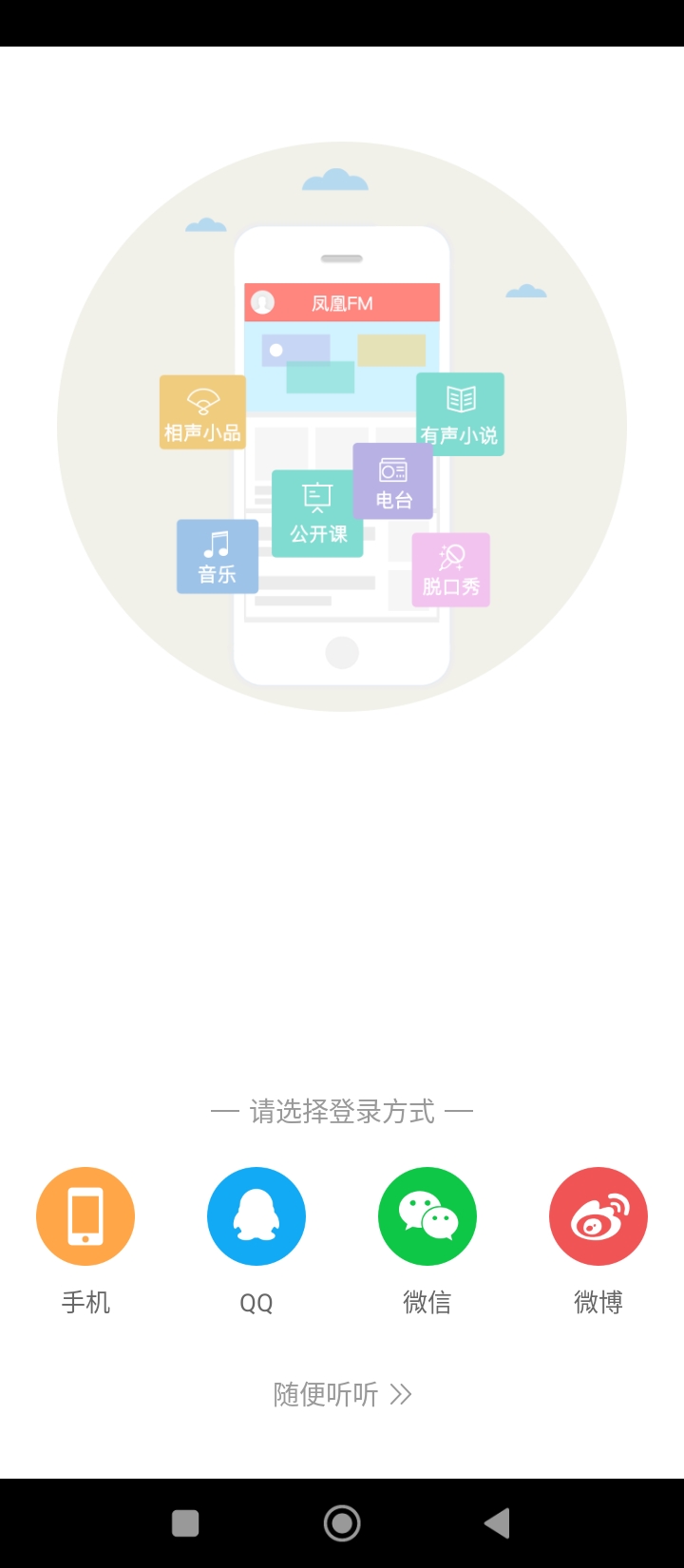Tap 随便听听 to skip login

click(x=342, y=1394)
